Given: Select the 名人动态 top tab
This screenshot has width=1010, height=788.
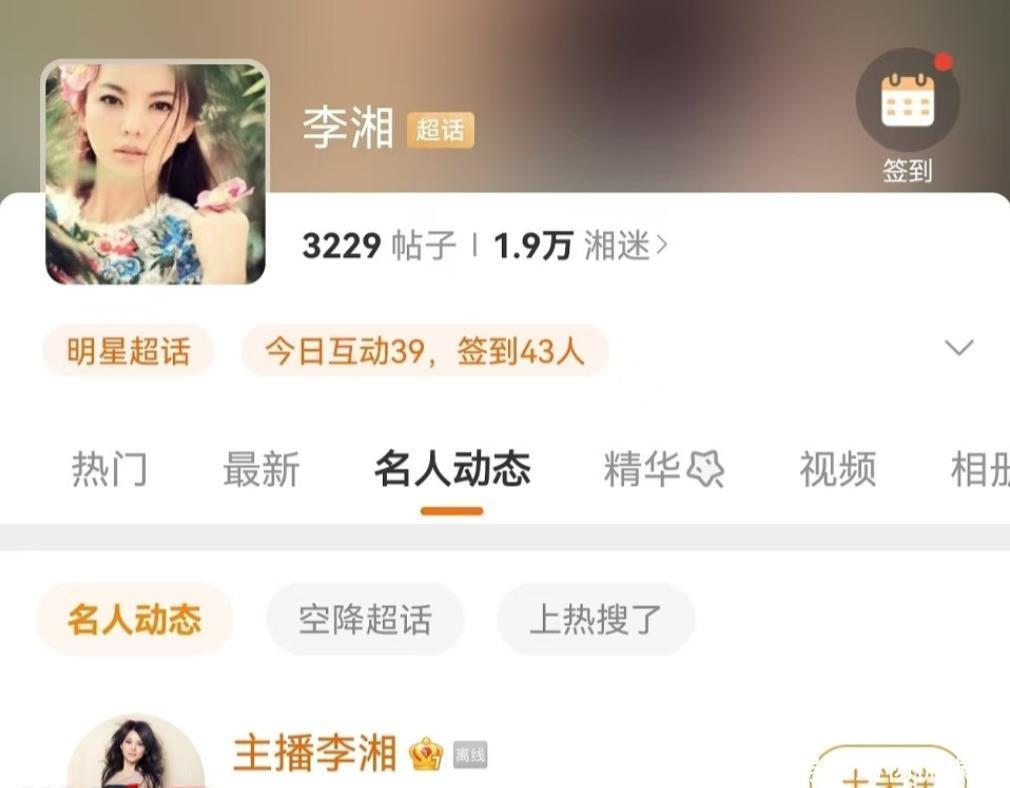Looking at the screenshot, I should point(452,469).
